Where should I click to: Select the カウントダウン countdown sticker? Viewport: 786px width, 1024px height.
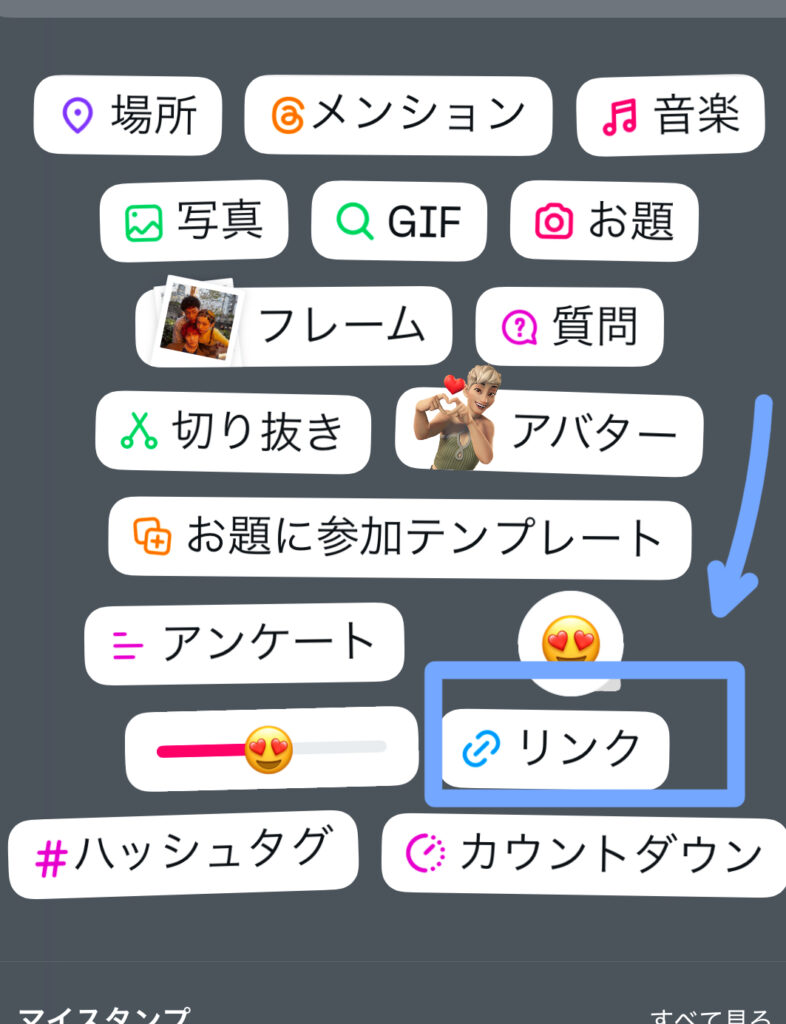pyautogui.click(x=584, y=854)
